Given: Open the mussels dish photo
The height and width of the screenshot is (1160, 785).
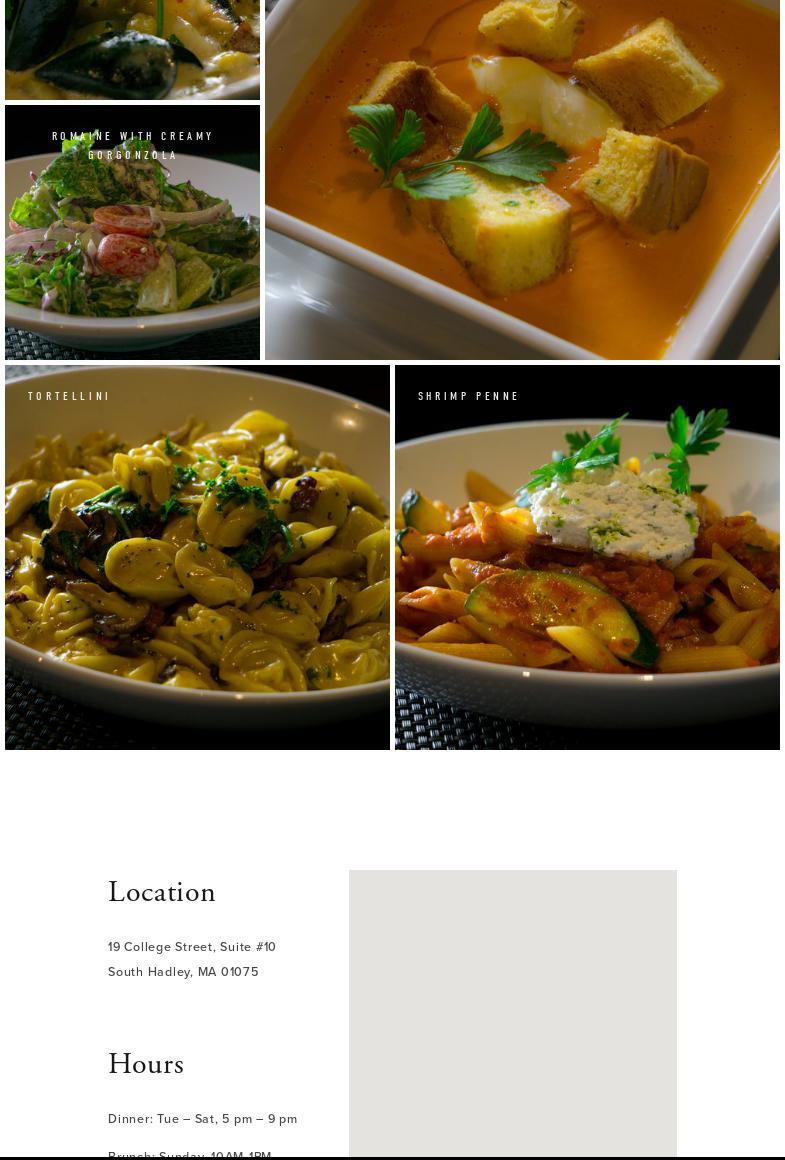Looking at the screenshot, I should 132,49.
